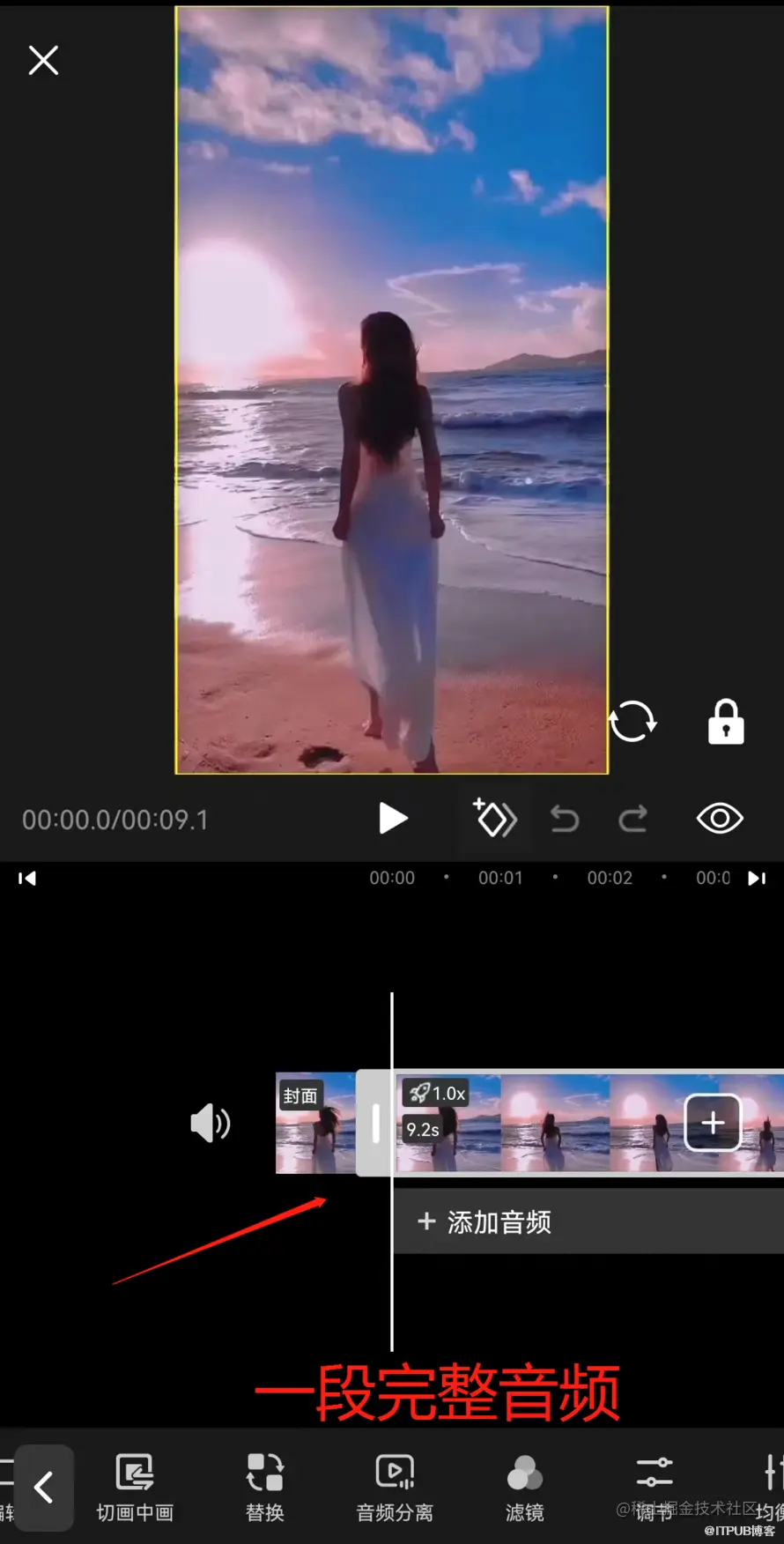Undo the last edit

point(565,819)
